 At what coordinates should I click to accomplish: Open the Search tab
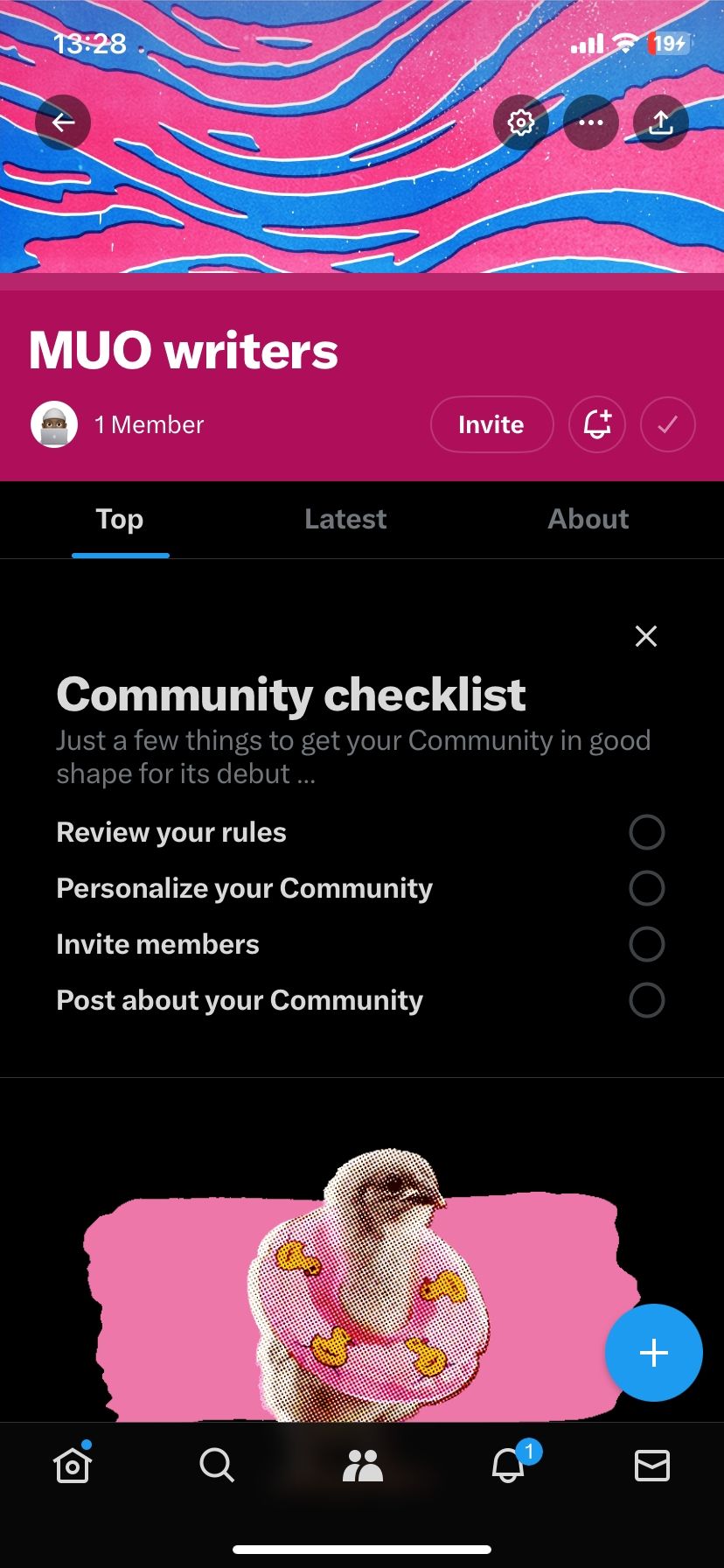point(217,1465)
